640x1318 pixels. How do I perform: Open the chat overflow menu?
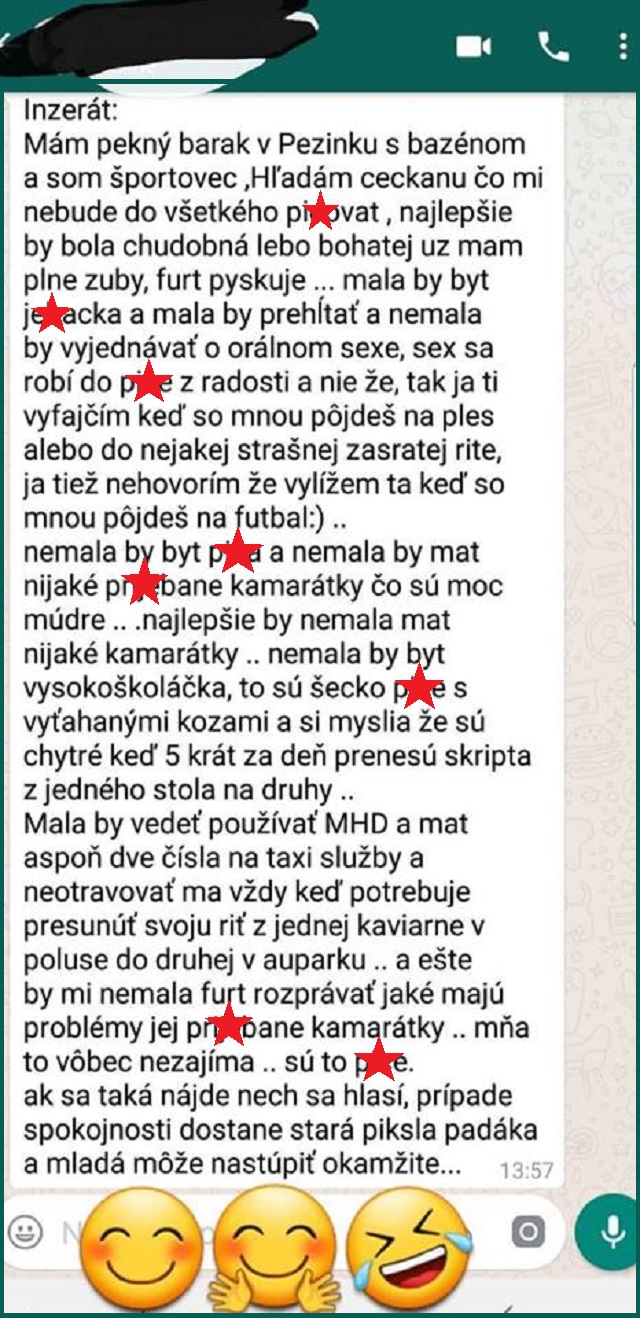pyautogui.click(x=622, y=47)
